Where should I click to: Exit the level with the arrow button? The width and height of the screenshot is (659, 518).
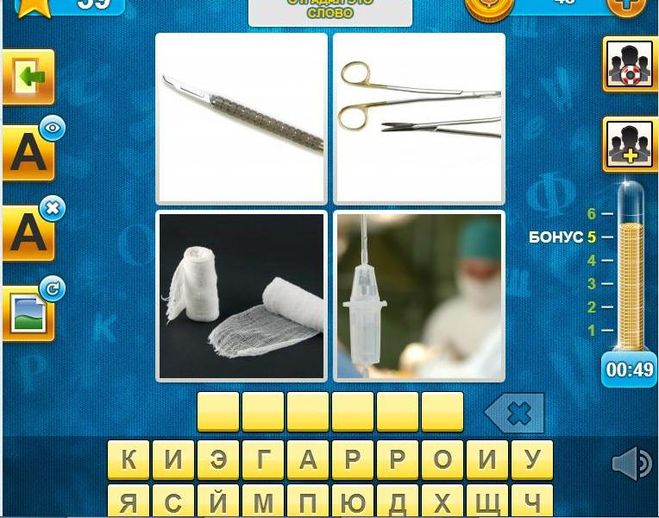pos(27,78)
